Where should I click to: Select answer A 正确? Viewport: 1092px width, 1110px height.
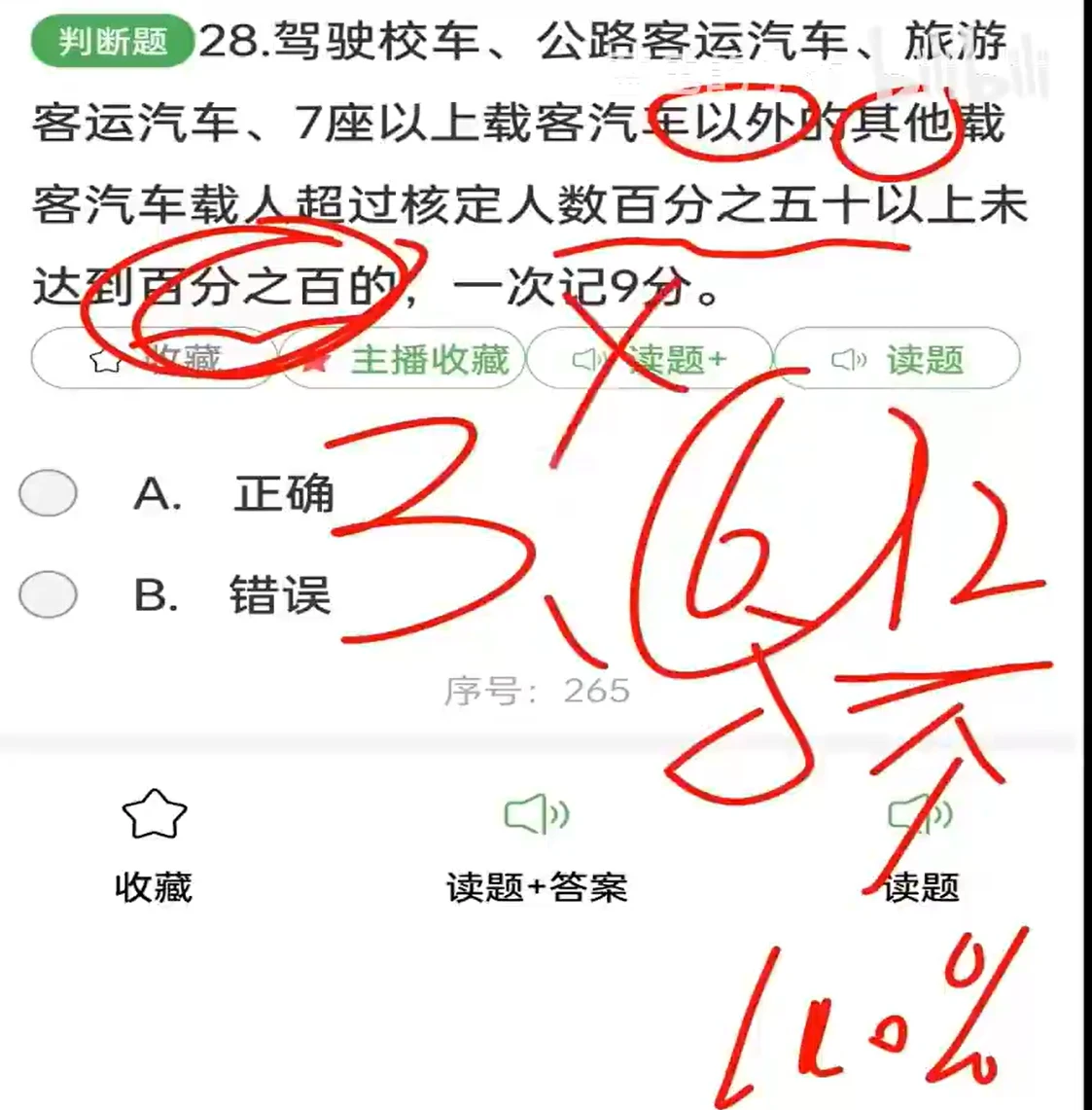pos(49,493)
